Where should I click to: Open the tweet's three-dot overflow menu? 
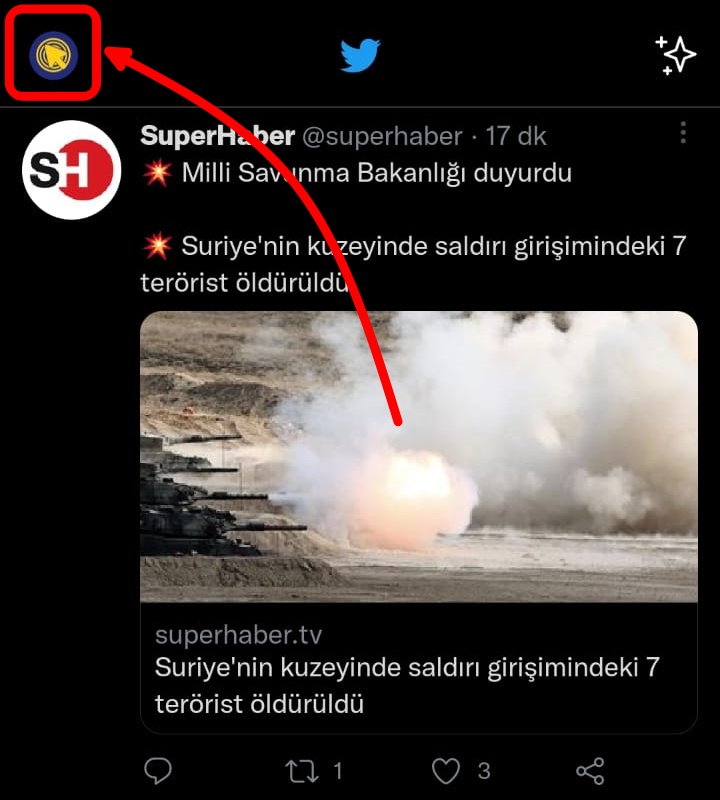coord(683,133)
